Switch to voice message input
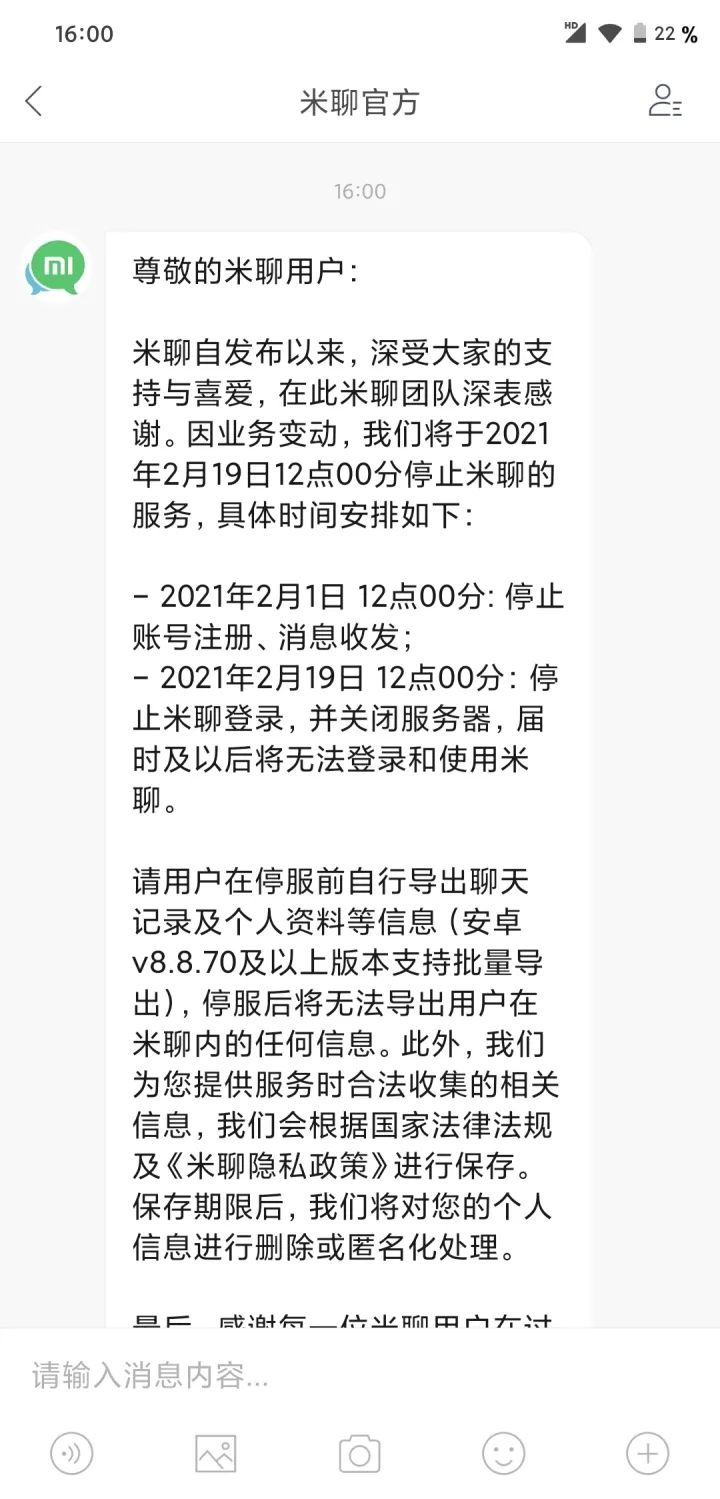 pyautogui.click(x=72, y=1453)
